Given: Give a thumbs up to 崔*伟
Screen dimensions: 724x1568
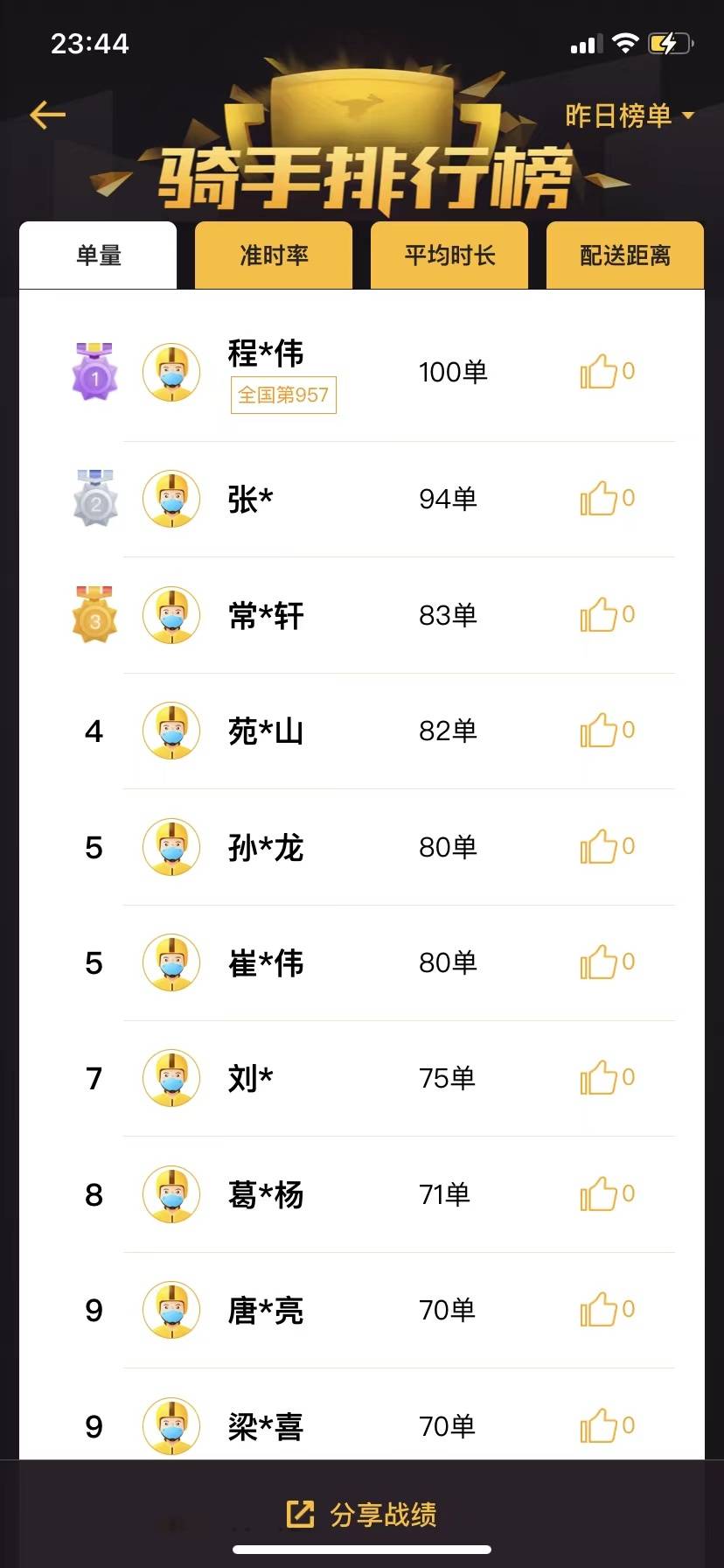Looking at the screenshot, I should pos(600,962).
